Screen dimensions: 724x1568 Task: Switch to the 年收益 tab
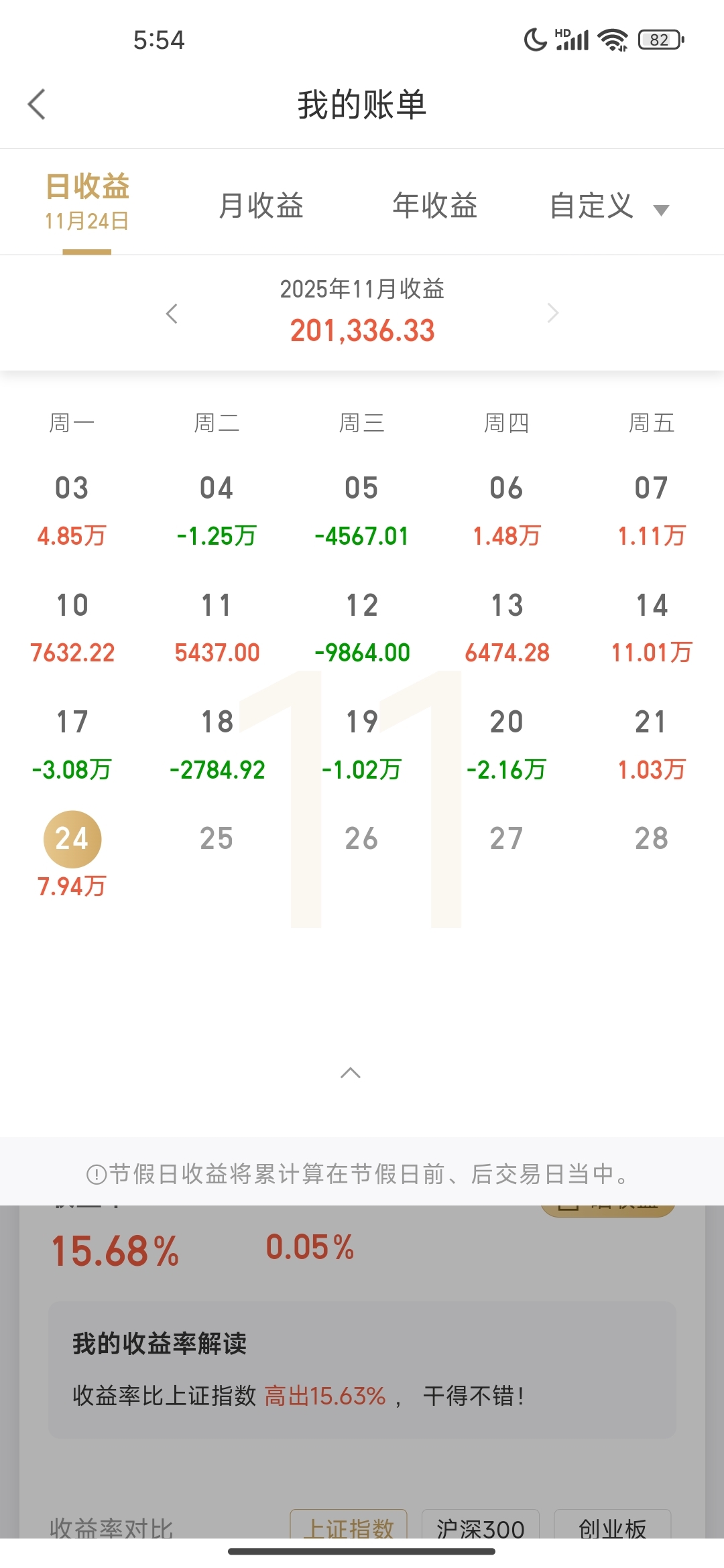[x=434, y=205]
